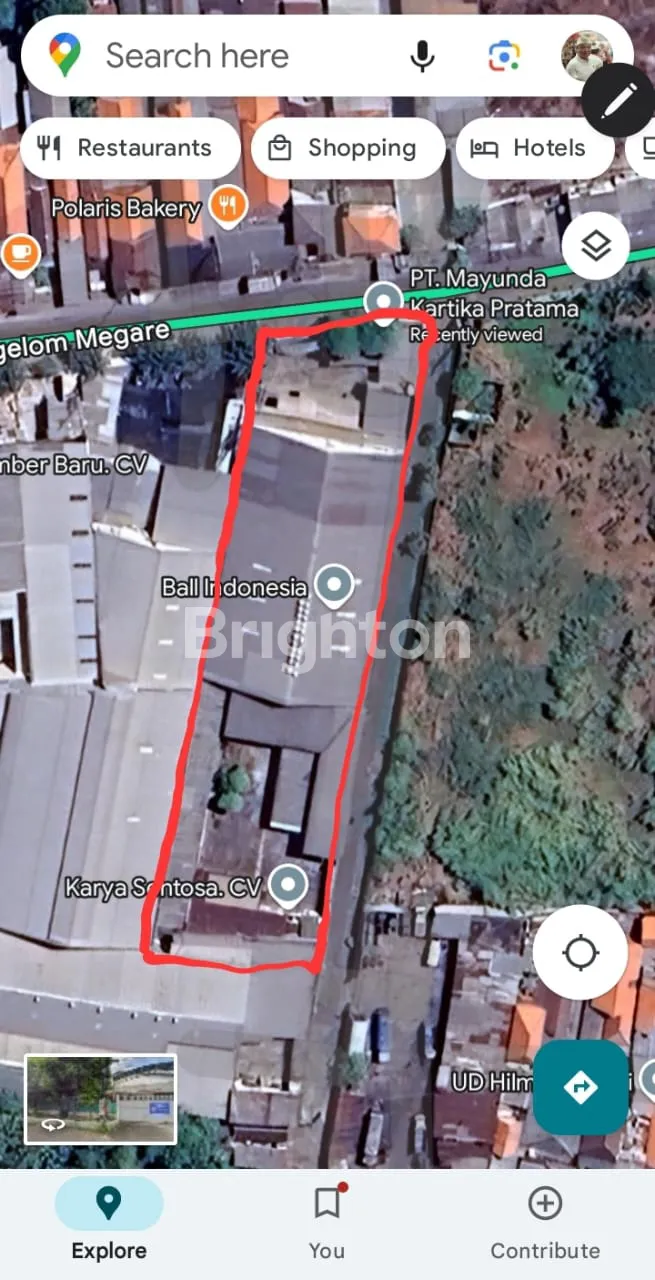655x1280 pixels.
Task: Select the Karya Sentosa. CV pin
Action: click(x=289, y=884)
